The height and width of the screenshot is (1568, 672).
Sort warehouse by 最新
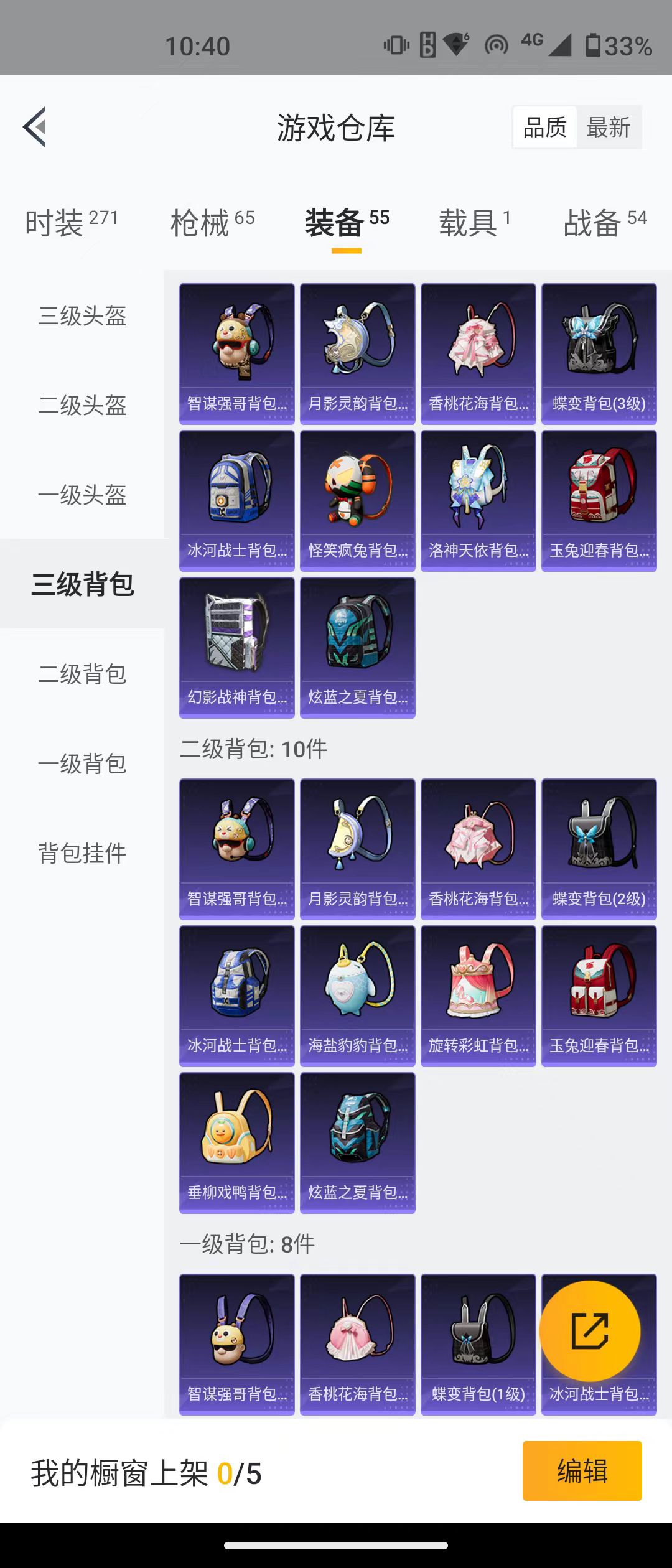(608, 128)
